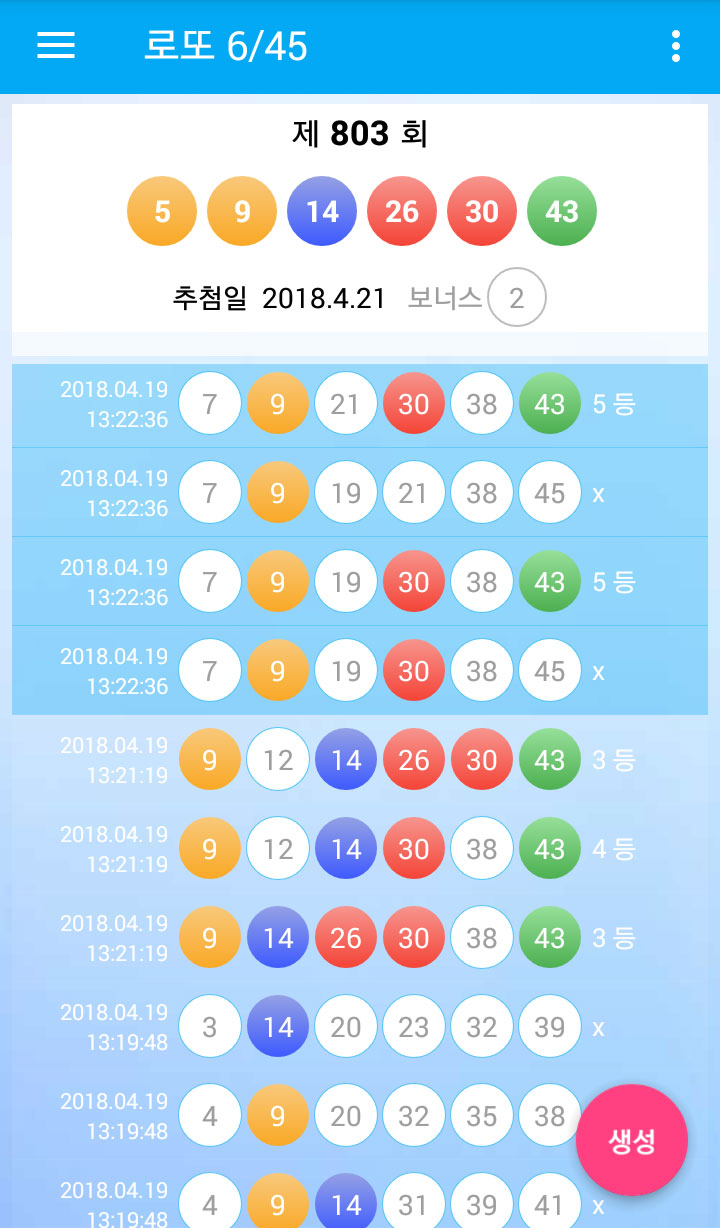Open row 4 9 14 31 39 41
Viewport: 720px width, 1228px height.
tap(360, 1205)
